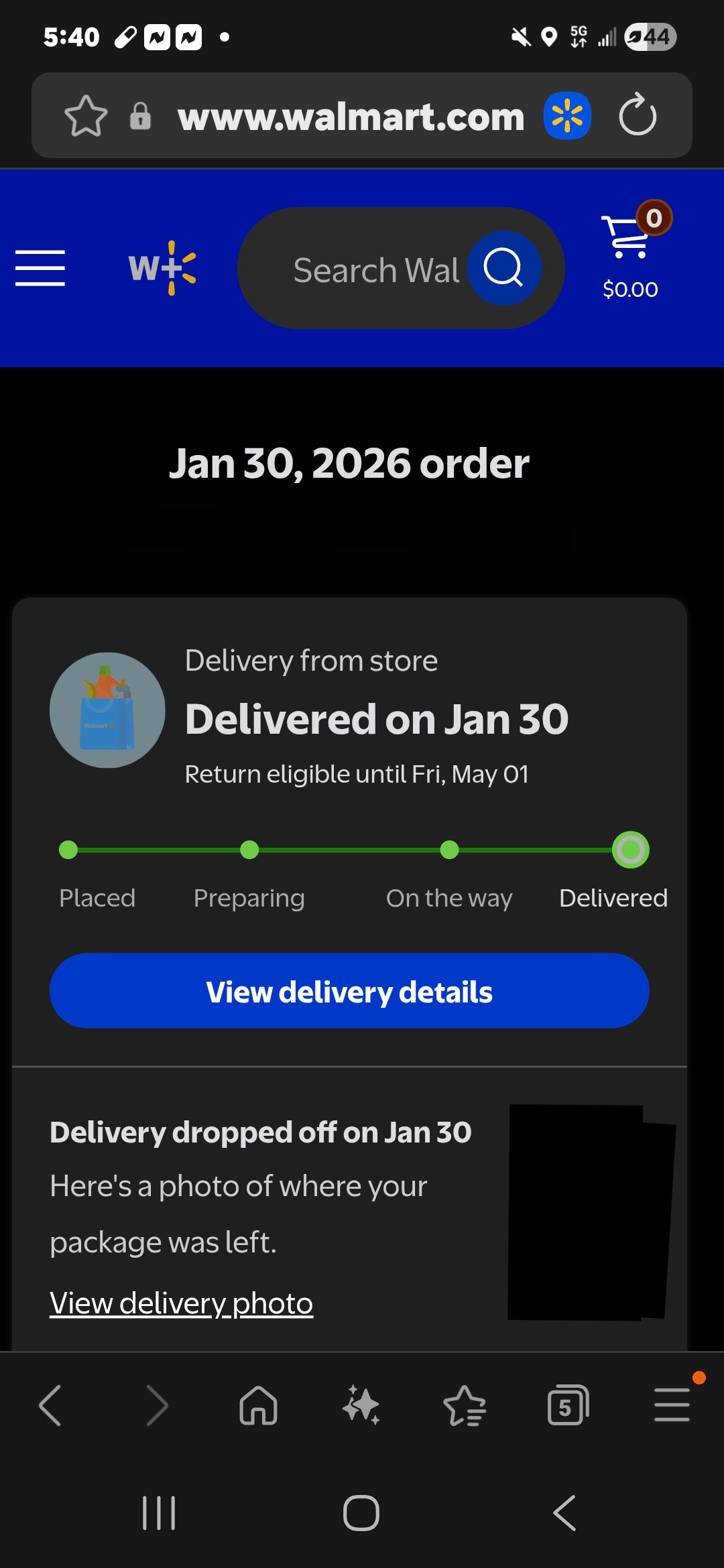Open the Walmart app badge in address bar
This screenshot has height=1568, width=724.
[x=567, y=115]
